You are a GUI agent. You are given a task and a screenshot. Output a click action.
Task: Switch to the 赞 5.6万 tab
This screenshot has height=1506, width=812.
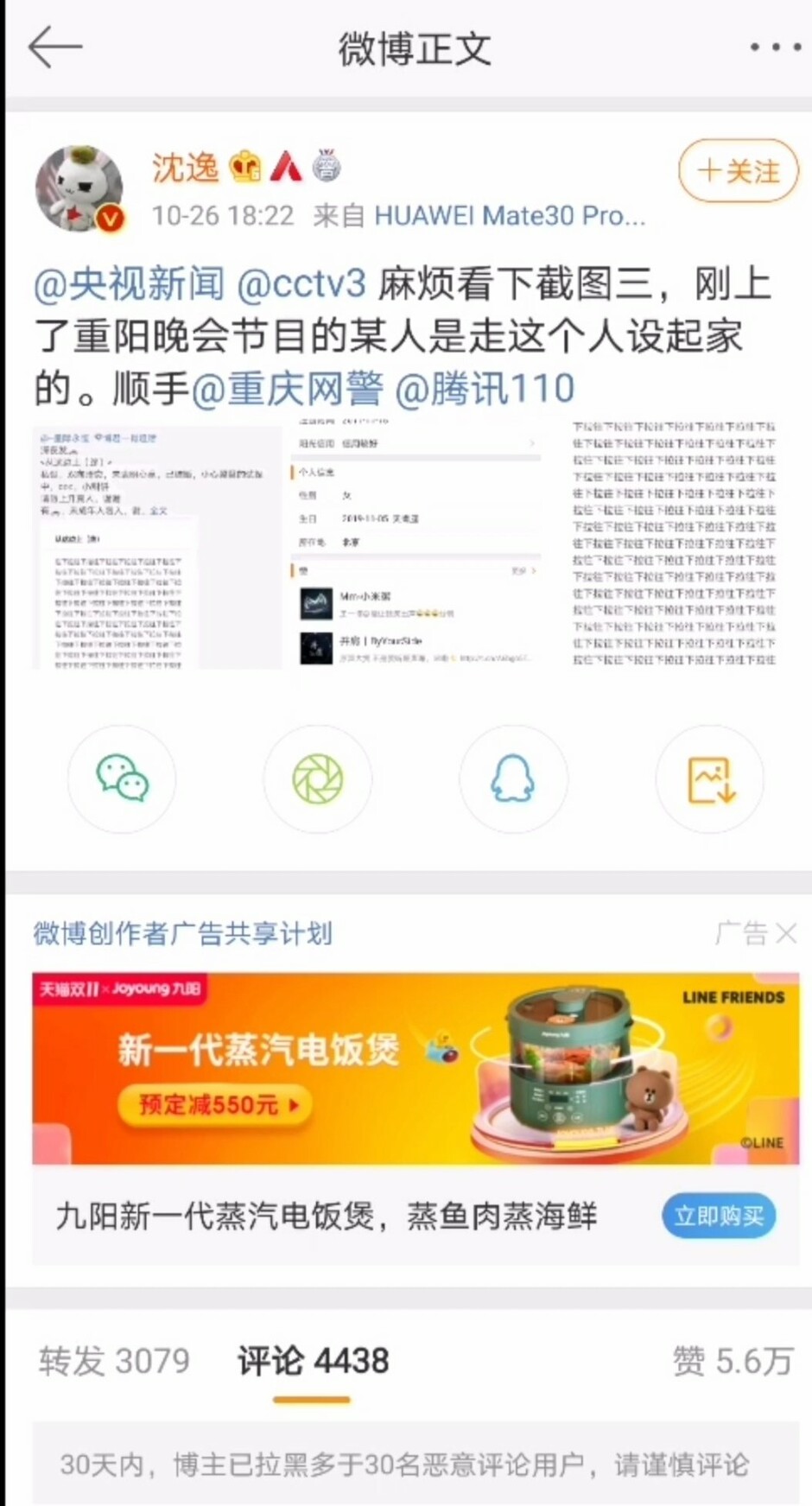733,1361
